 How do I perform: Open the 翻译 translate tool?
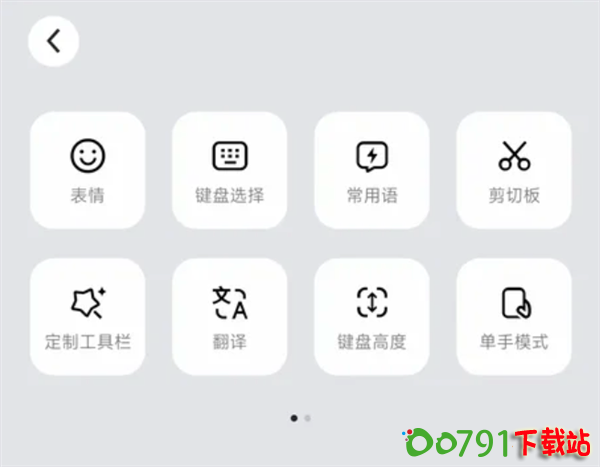tap(230, 317)
